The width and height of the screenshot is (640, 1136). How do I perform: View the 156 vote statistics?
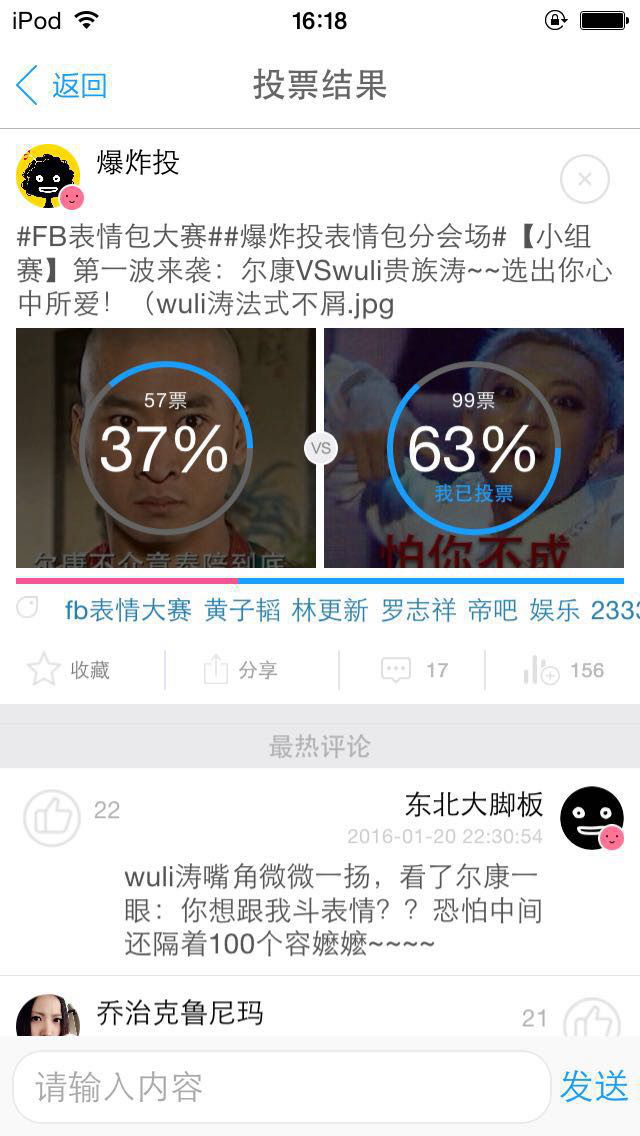[x=564, y=670]
